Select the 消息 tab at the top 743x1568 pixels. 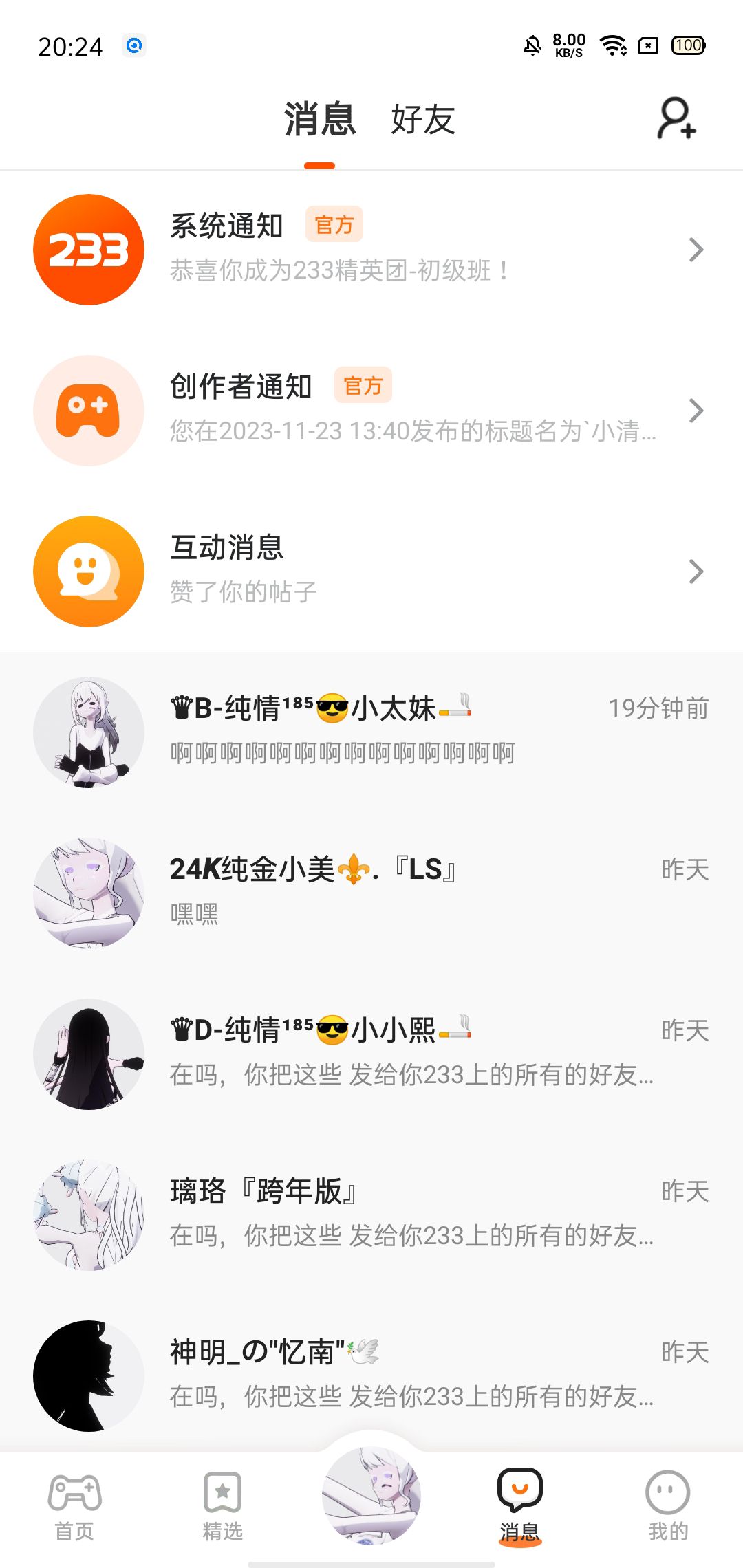320,120
